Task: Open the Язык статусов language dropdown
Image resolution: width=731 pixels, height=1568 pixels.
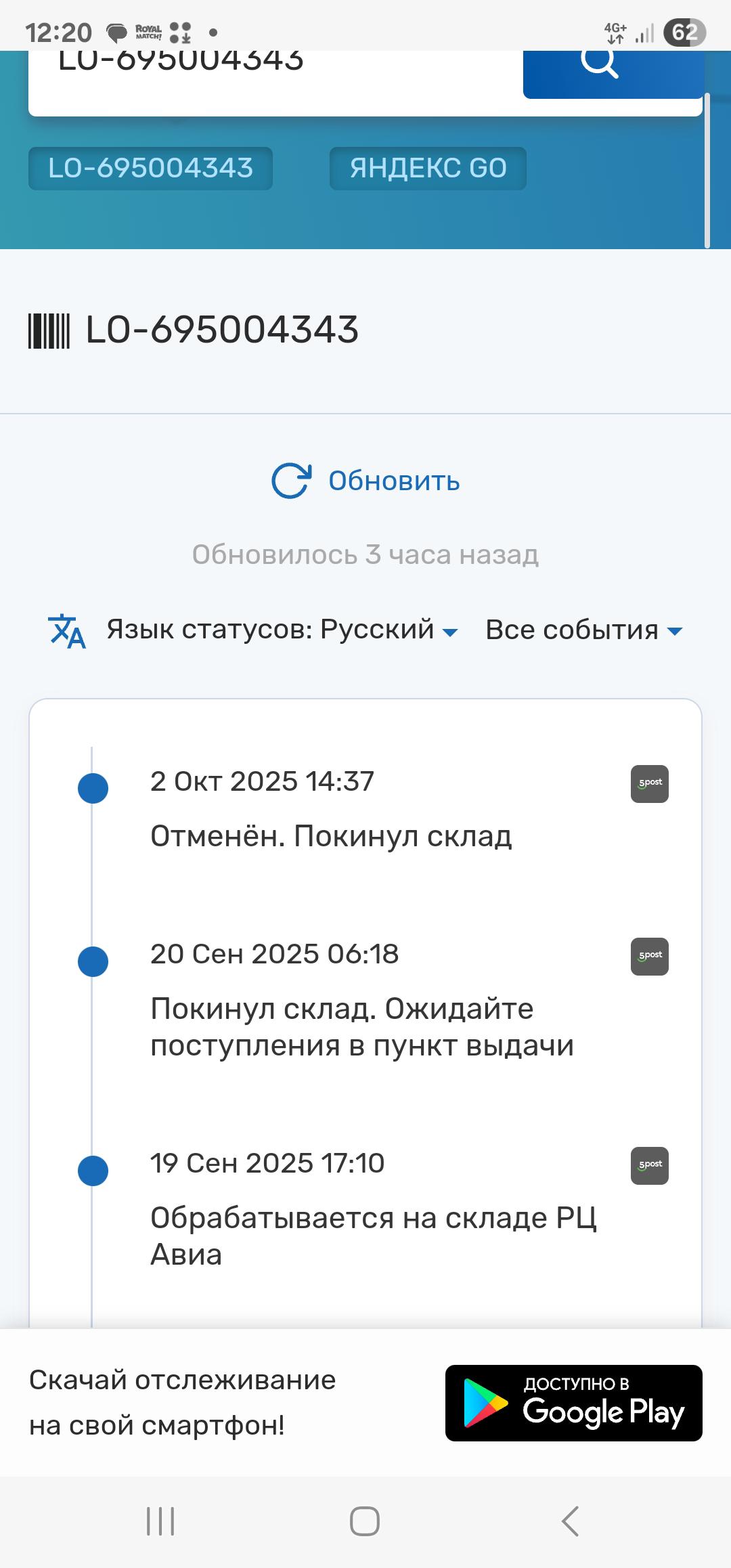Action: click(x=281, y=630)
